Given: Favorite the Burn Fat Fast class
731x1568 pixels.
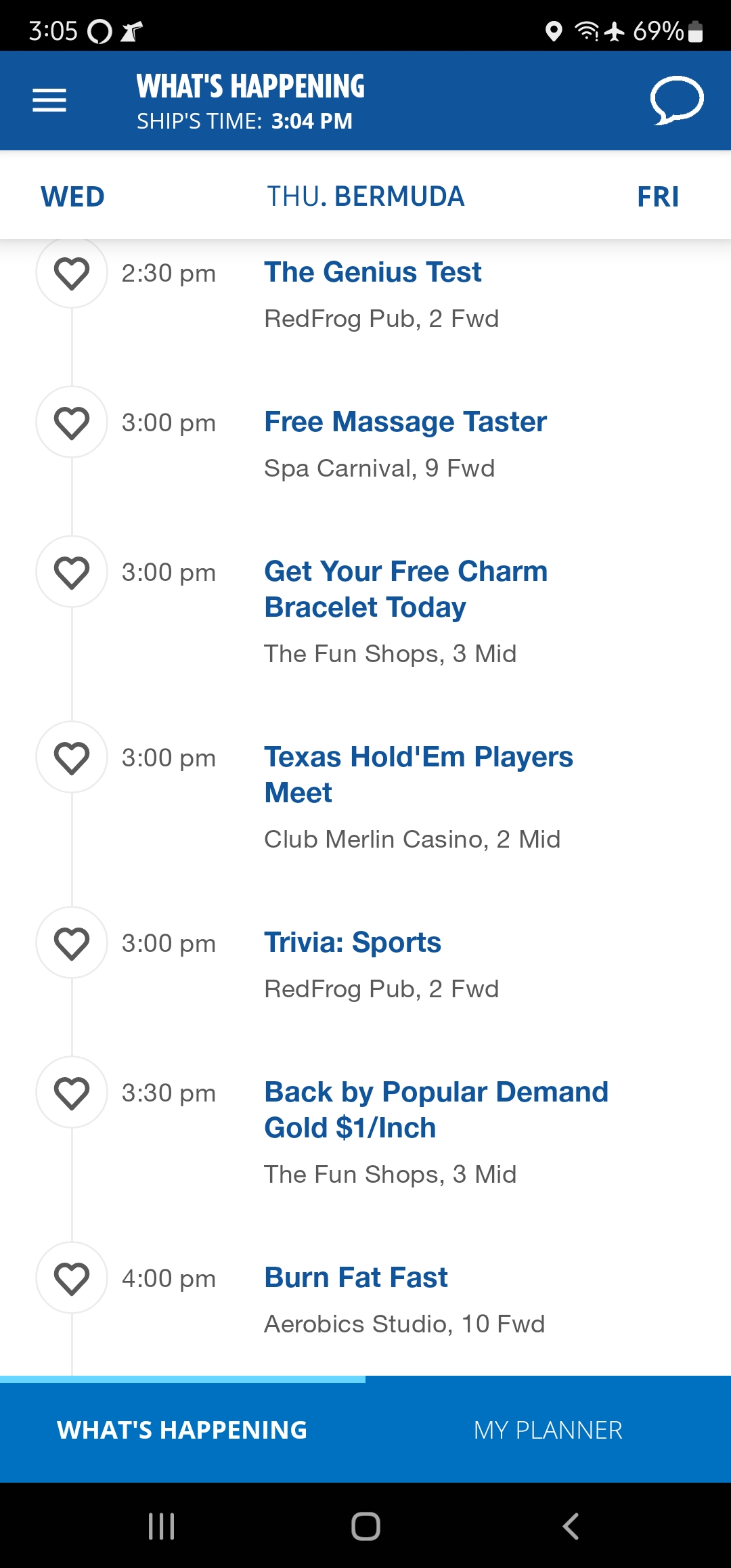Looking at the screenshot, I should (x=72, y=1278).
